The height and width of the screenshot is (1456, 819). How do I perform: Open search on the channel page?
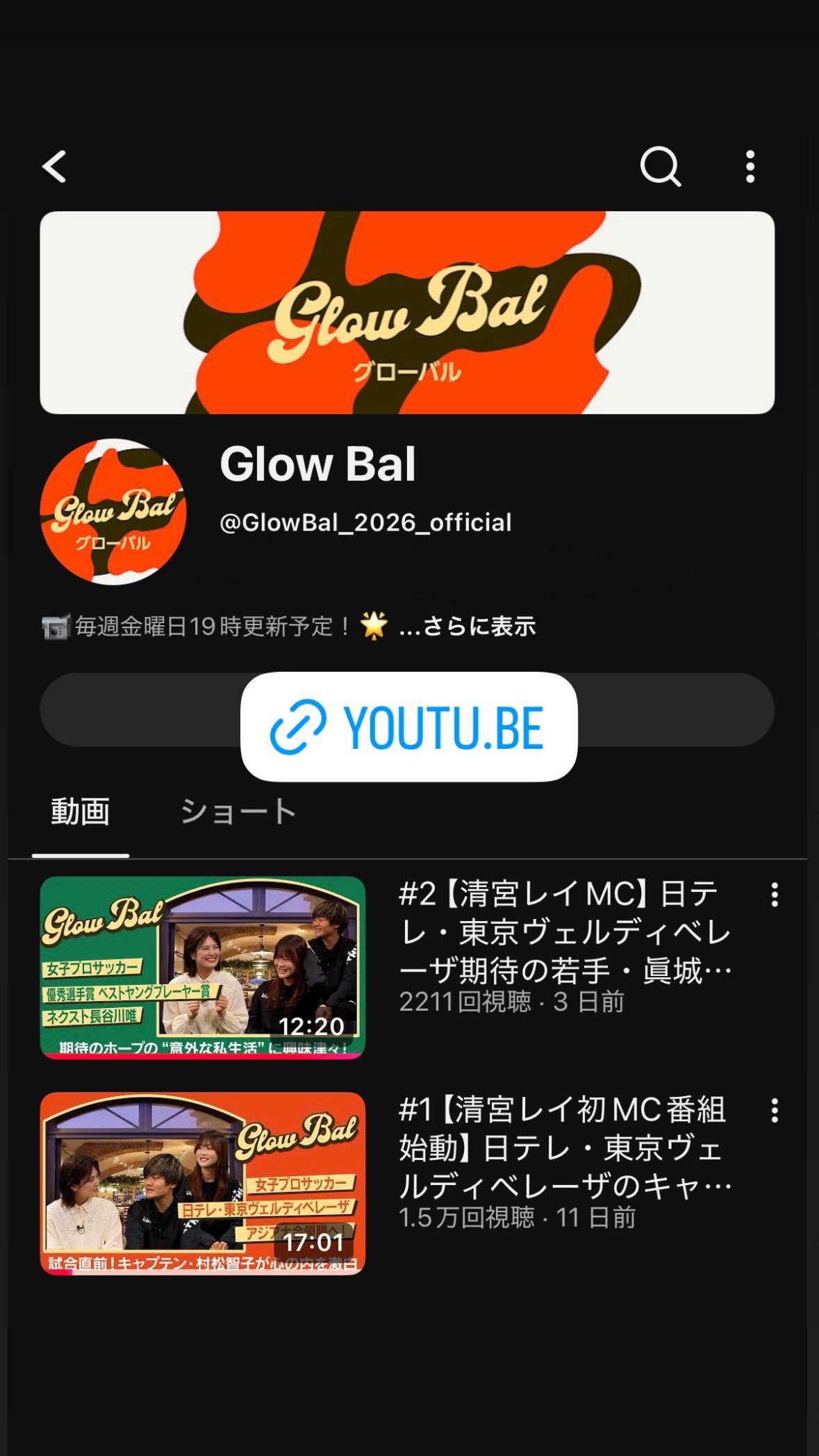pyautogui.click(x=661, y=167)
